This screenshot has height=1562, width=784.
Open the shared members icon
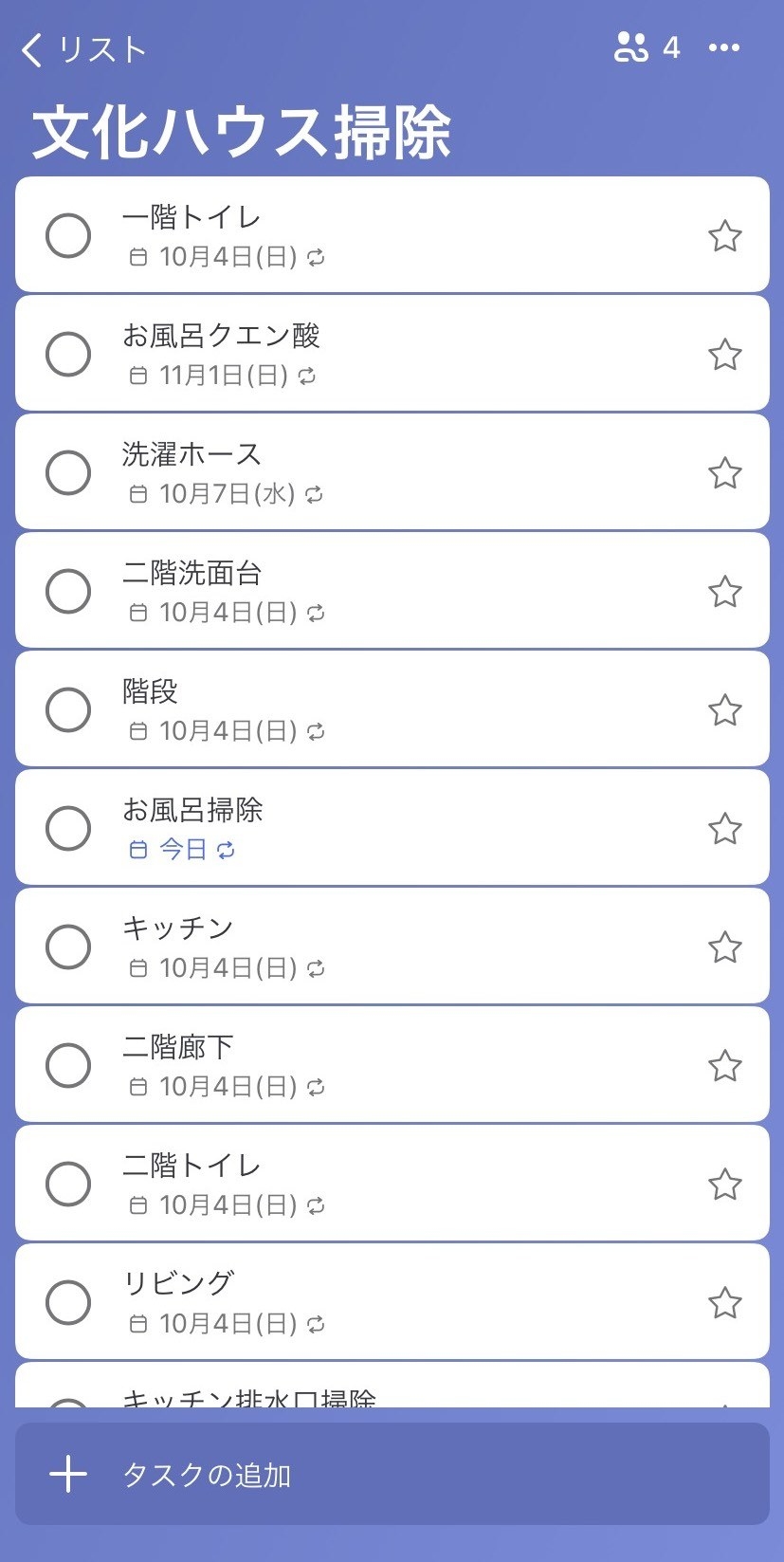(x=647, y=47)
